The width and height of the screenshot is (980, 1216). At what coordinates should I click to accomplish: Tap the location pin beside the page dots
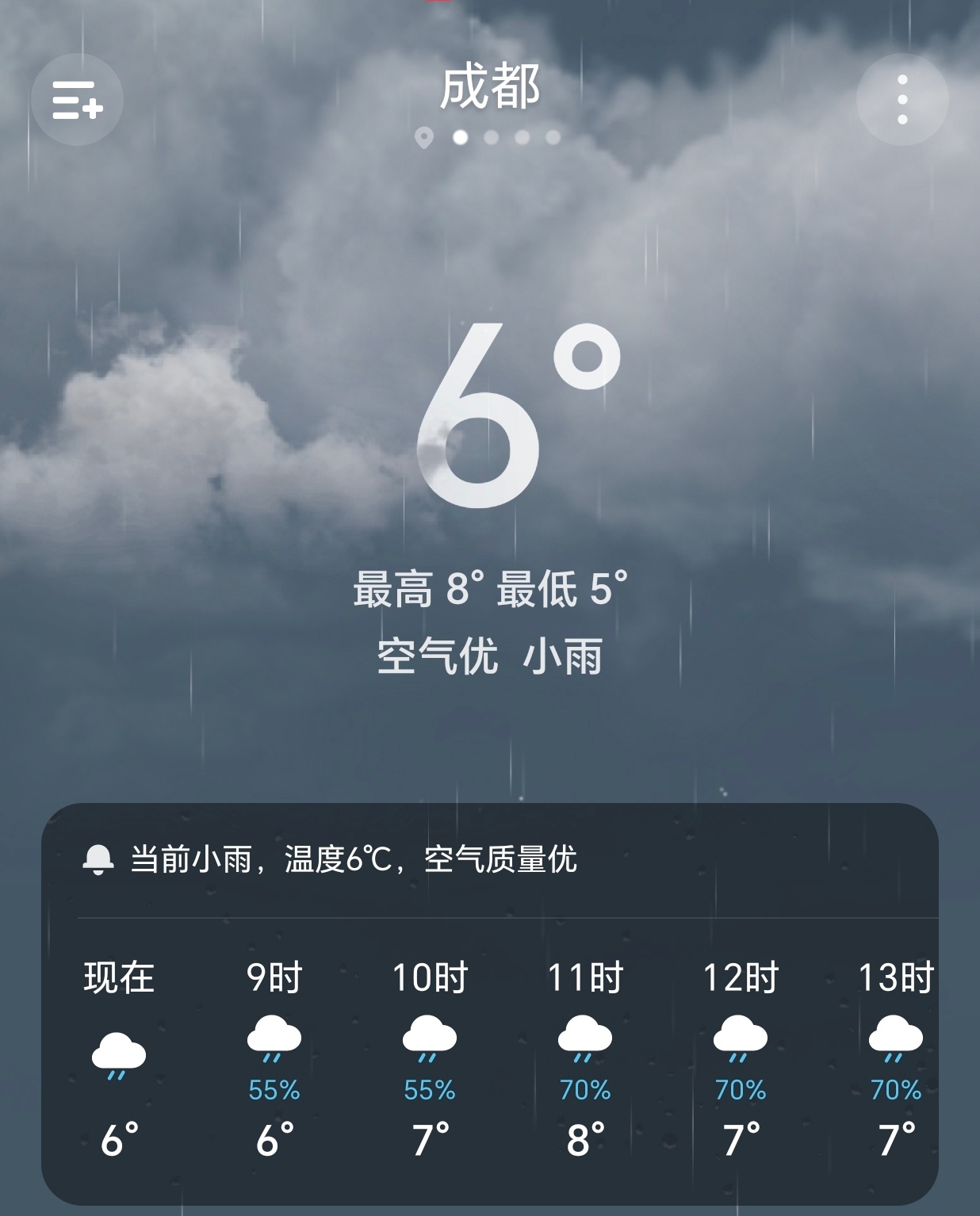(x=425, y=139)
